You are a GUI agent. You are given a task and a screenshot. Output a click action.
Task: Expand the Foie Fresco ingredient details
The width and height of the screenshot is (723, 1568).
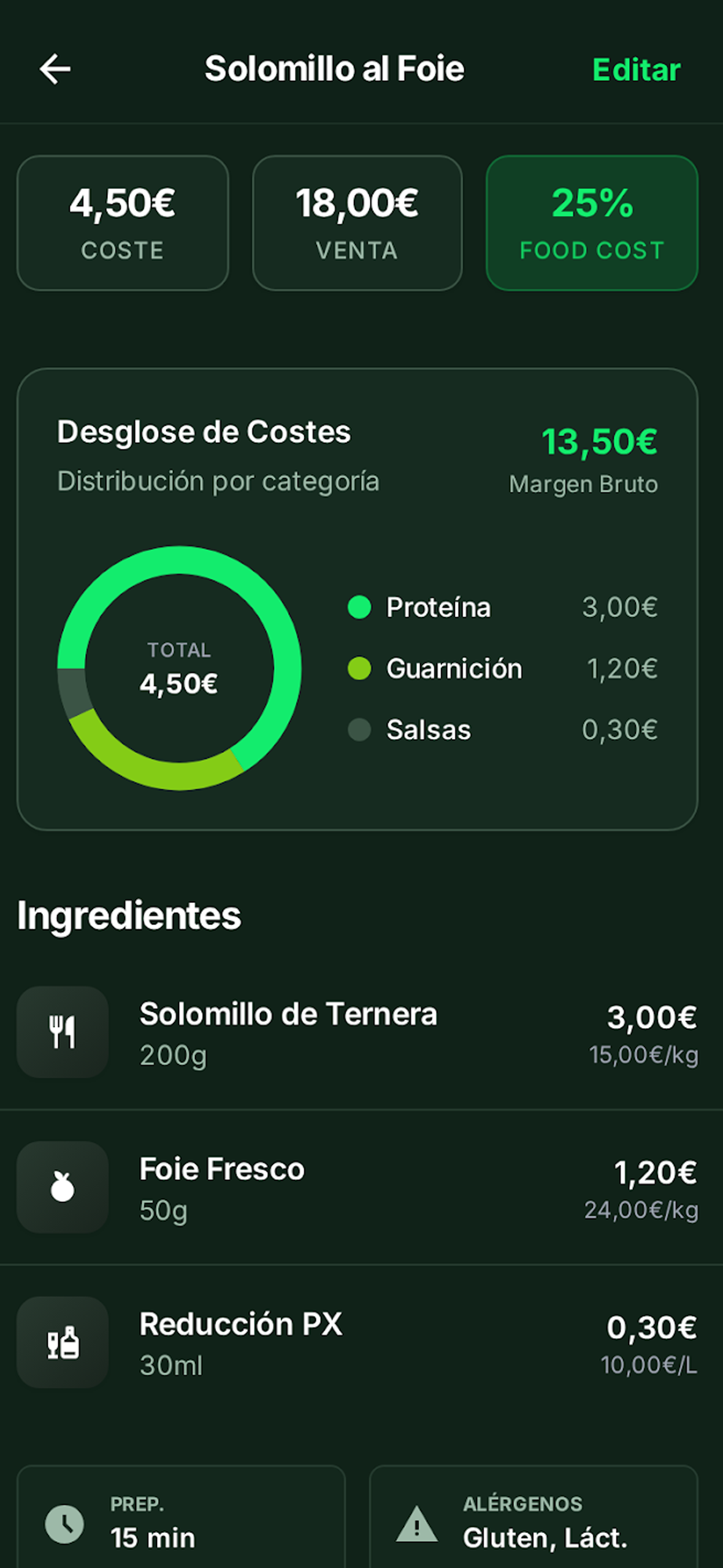[361, 1186]
